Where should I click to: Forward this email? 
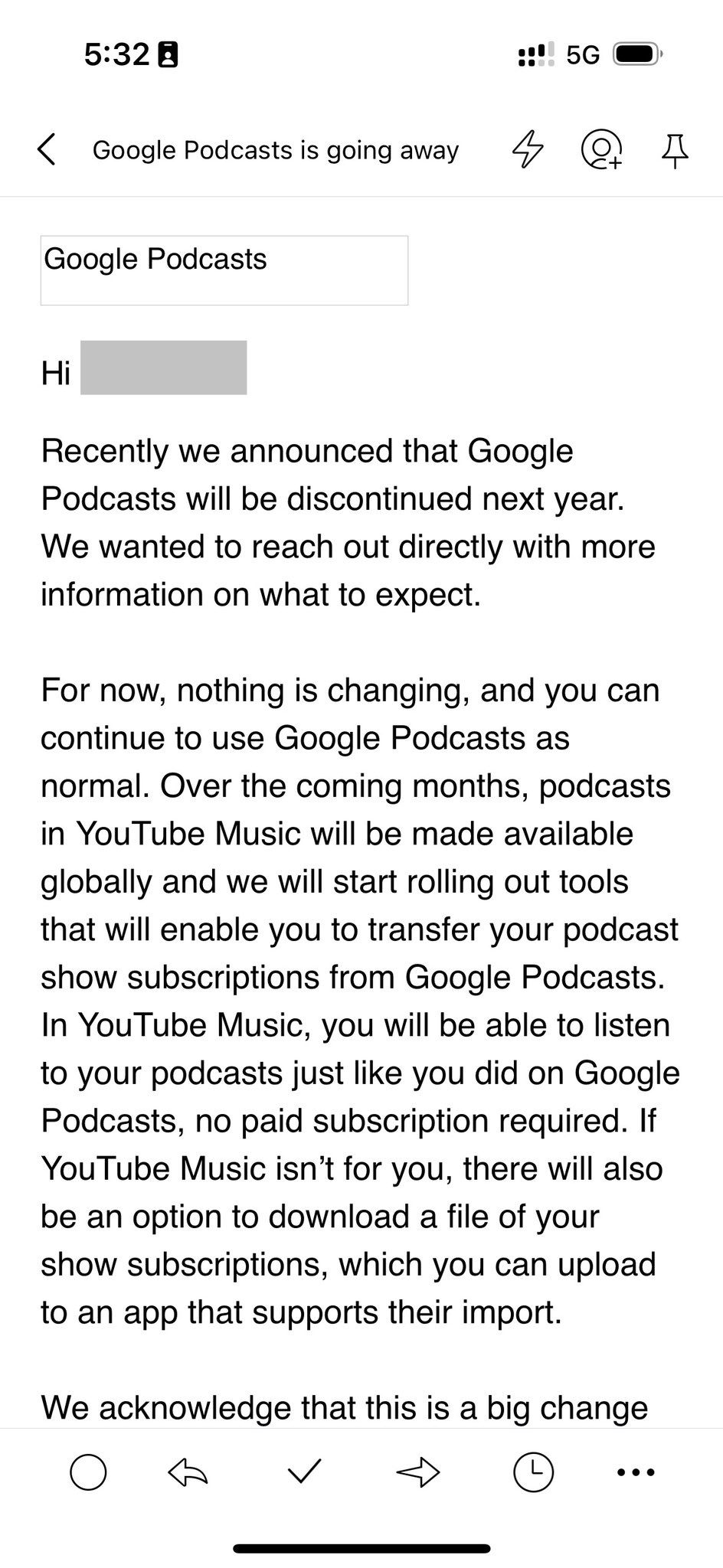418,1472
